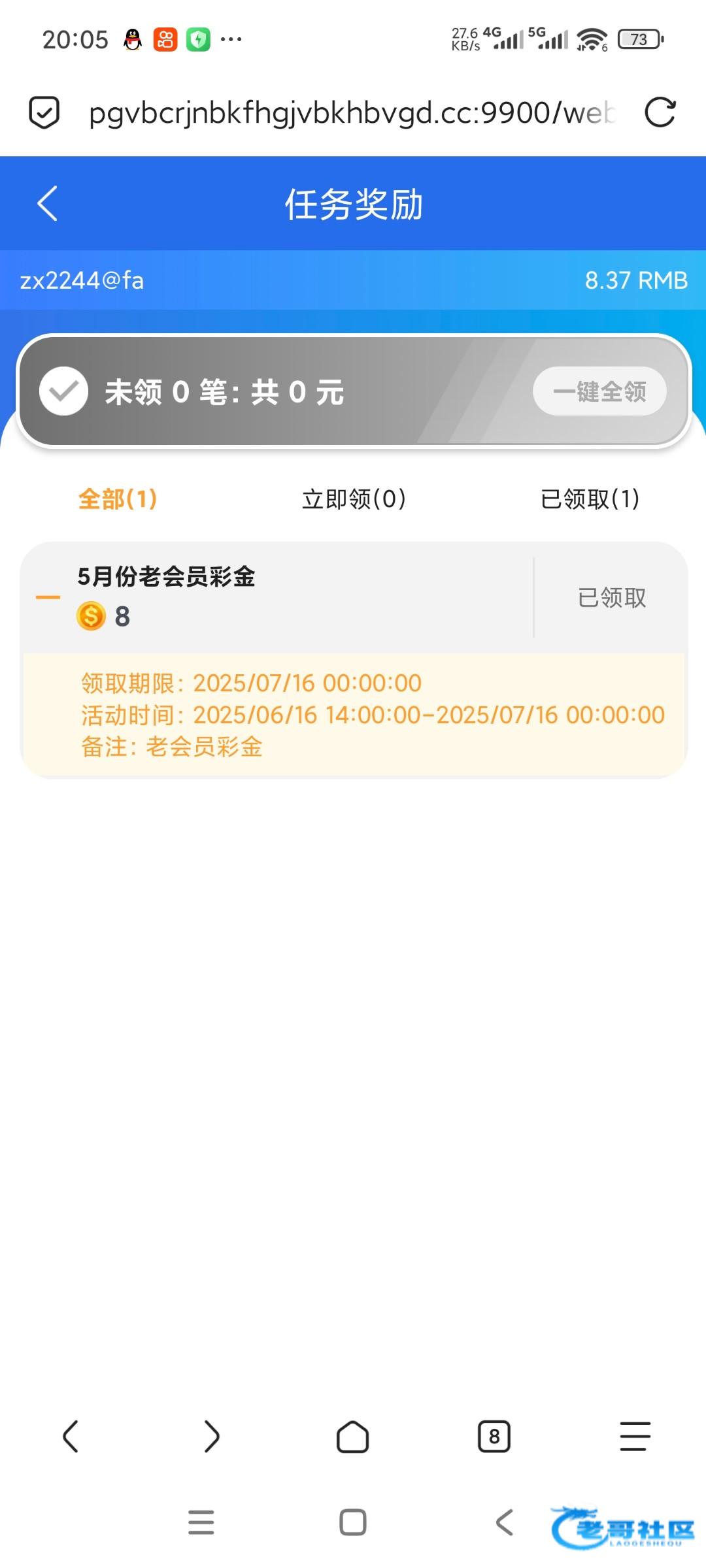Open recent apps from the system navigation bar
Viewport: 706px width, 1568px height.
tap(201, 1522)
